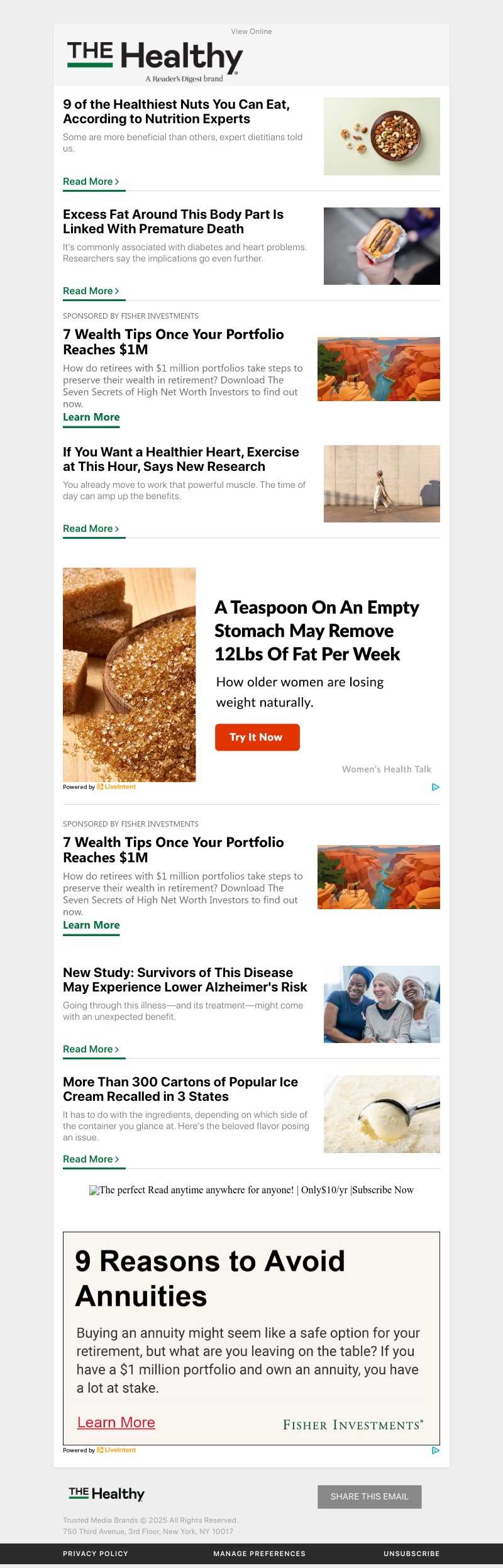Read More about healthiest nuts article
The image size is (503, 1568).
91,182
